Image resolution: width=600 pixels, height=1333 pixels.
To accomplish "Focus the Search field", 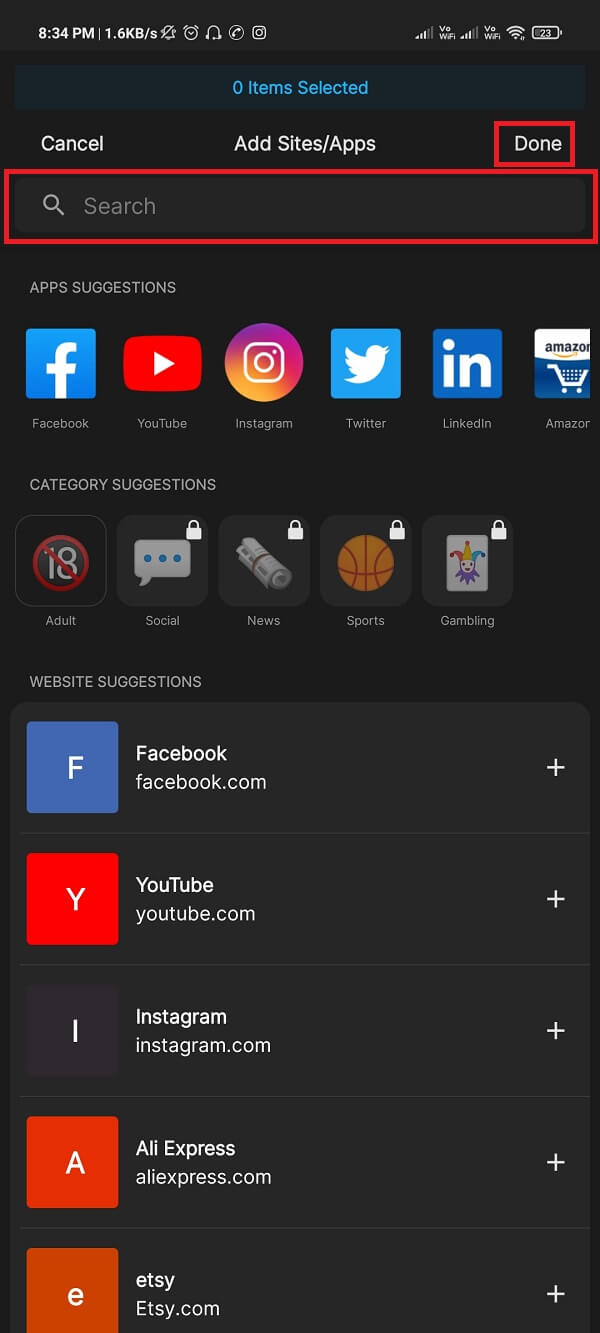I will pos(300,206).
